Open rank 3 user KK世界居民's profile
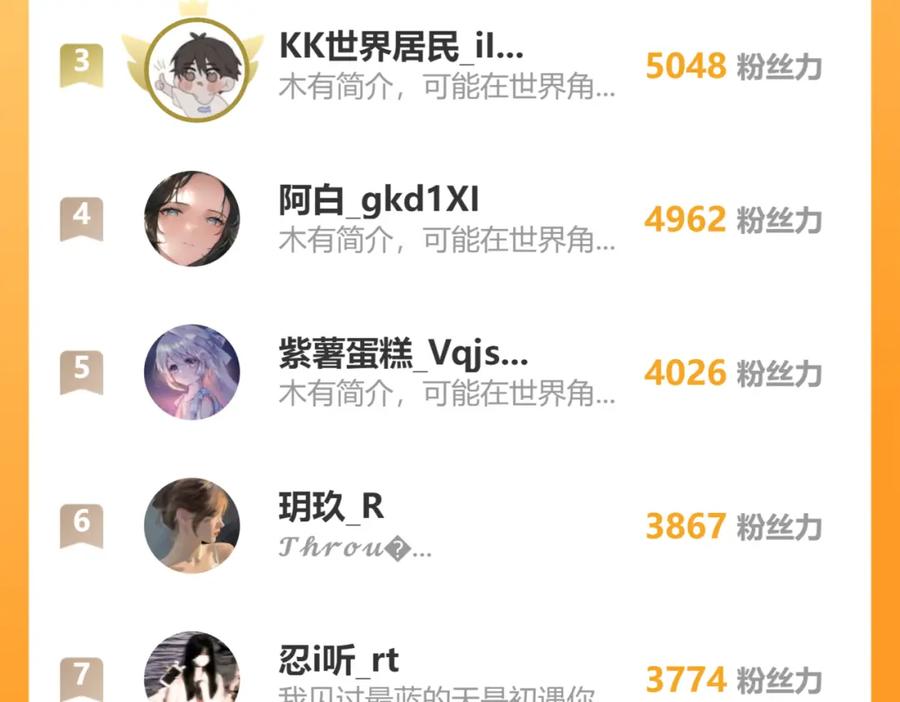 coord(450,65)
